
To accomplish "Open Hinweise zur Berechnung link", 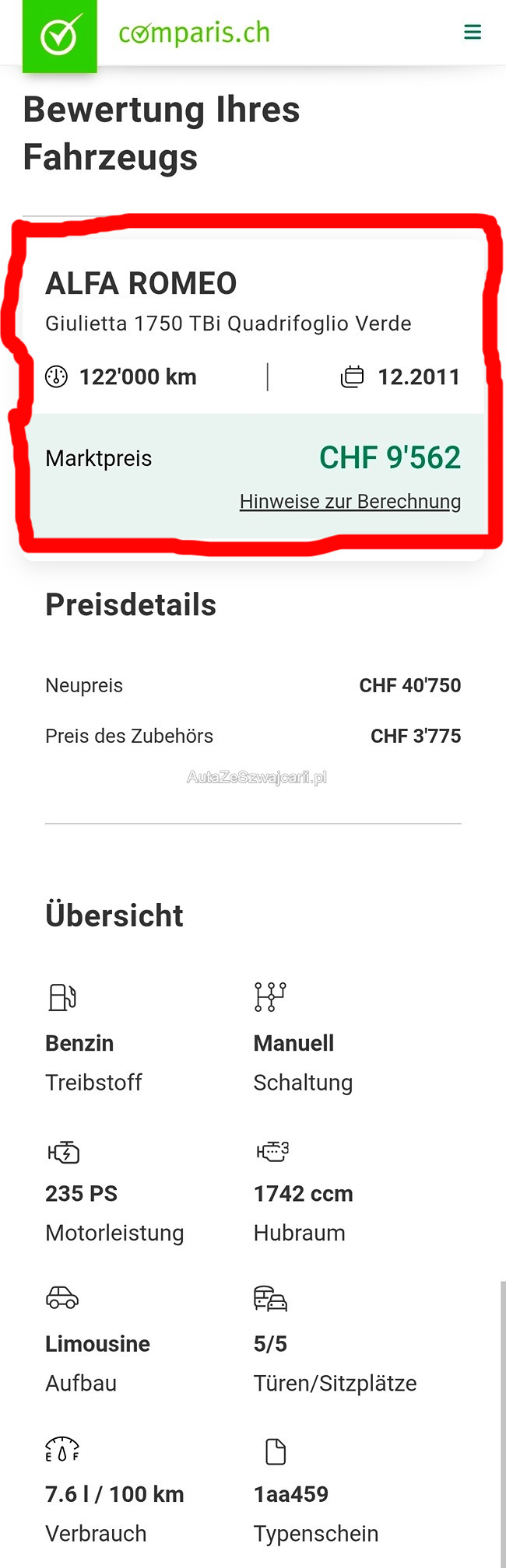I will 350,502.
